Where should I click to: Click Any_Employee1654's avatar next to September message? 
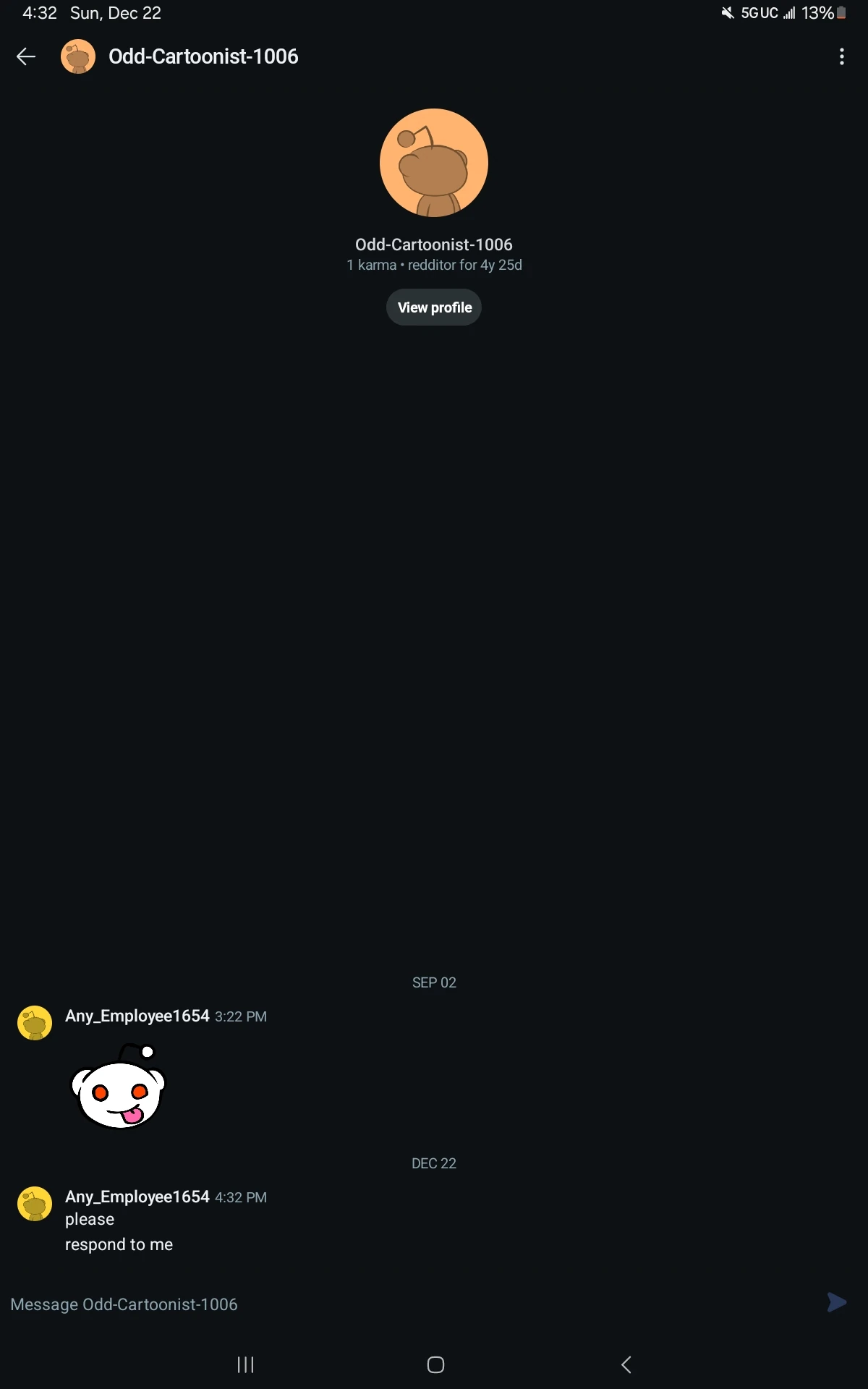click(x=34, y=1022)
